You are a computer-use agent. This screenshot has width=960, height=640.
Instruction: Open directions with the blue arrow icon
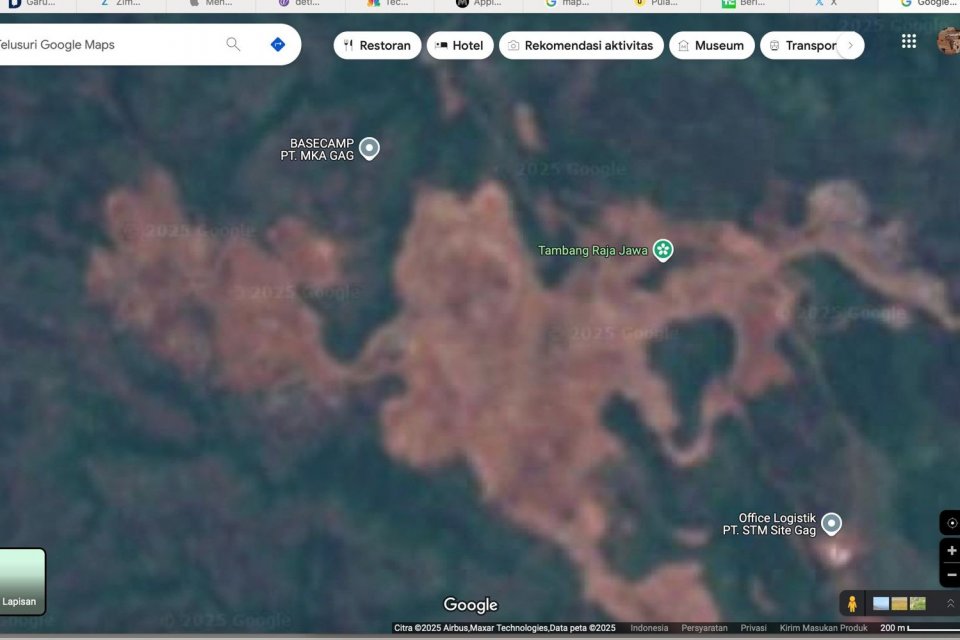278,45
